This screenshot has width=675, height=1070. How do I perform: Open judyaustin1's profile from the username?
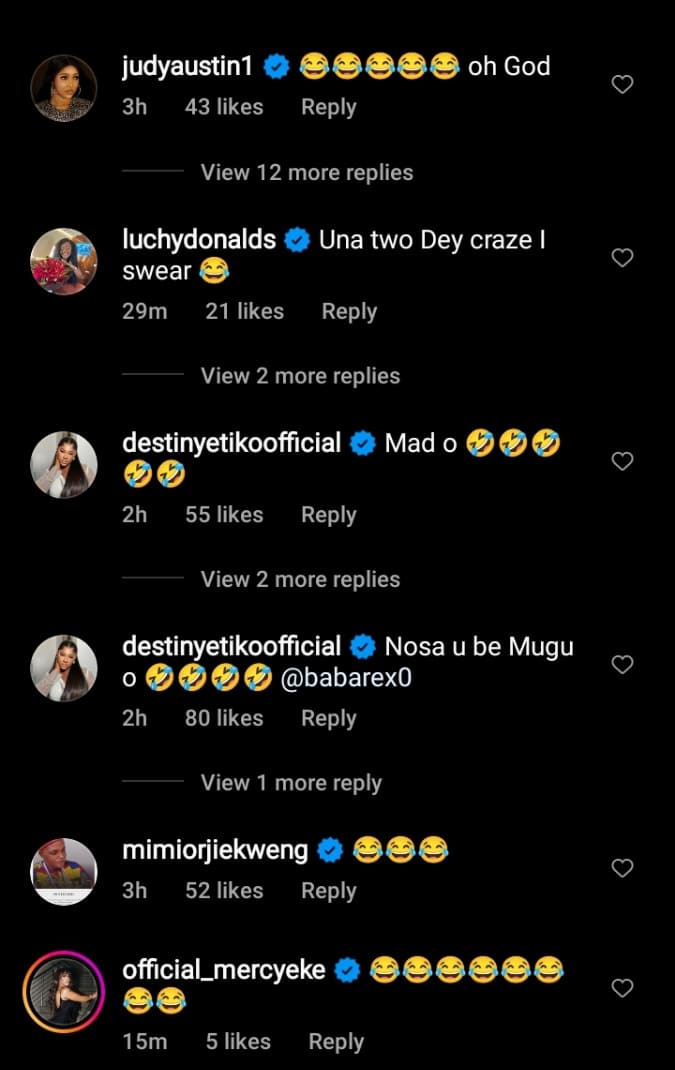click(190, 67)
